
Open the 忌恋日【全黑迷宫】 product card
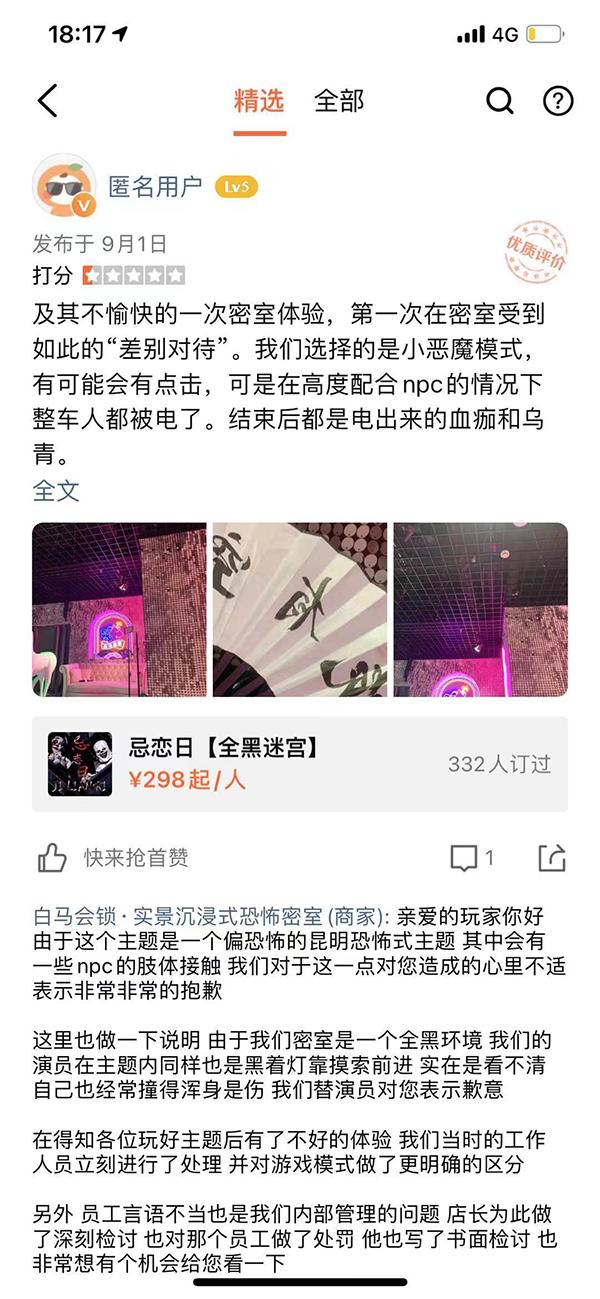(x=300, y=764)
